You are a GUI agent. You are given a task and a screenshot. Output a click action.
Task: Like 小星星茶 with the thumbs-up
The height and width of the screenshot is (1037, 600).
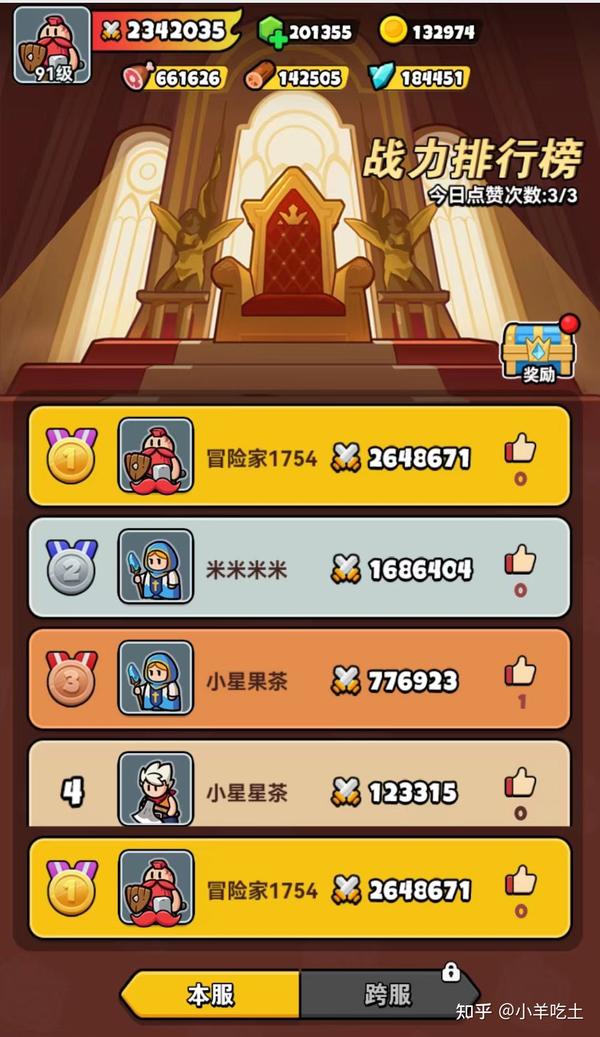[520, 784]
